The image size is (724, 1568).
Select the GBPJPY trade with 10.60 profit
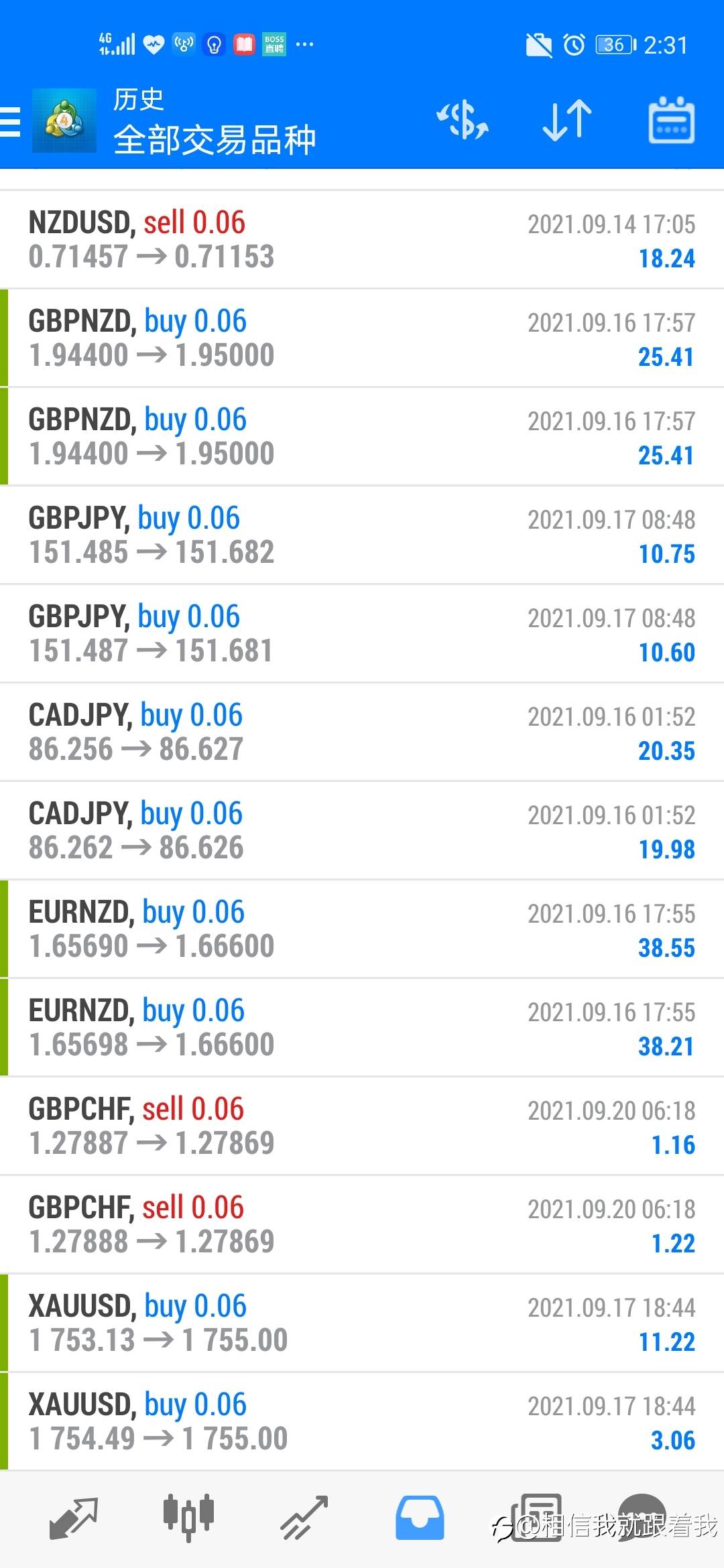[x=362, y=634]
